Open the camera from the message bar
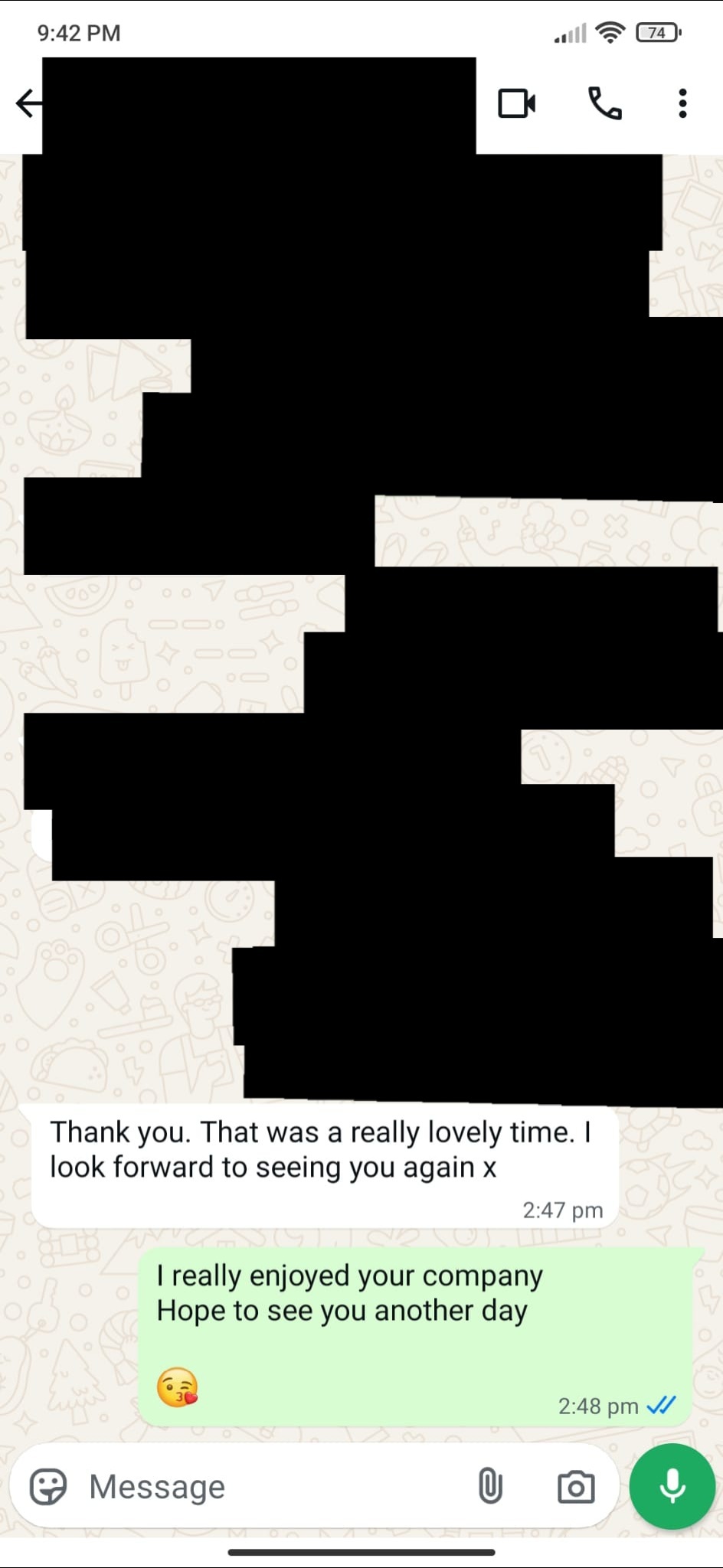The image size is (723, 1568). [576, 1487]
